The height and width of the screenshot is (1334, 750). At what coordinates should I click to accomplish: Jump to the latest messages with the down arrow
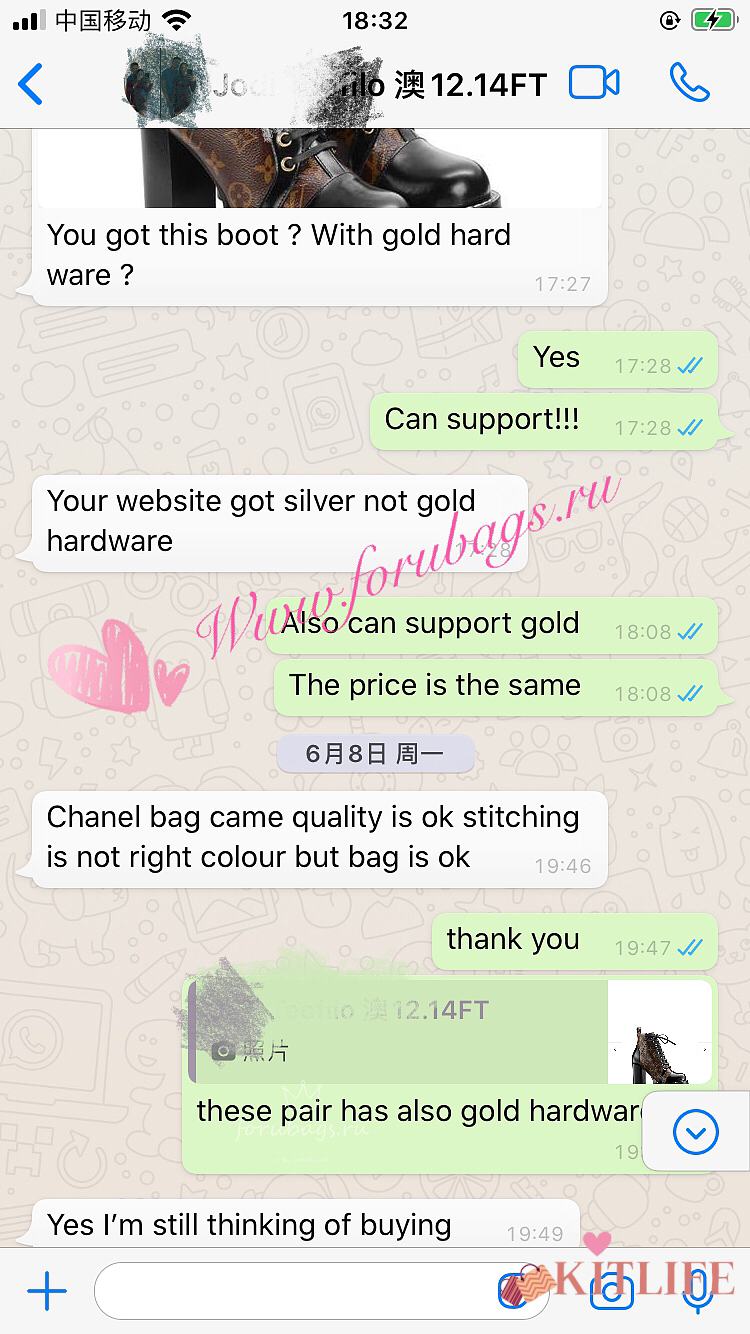coord(696,1132)
